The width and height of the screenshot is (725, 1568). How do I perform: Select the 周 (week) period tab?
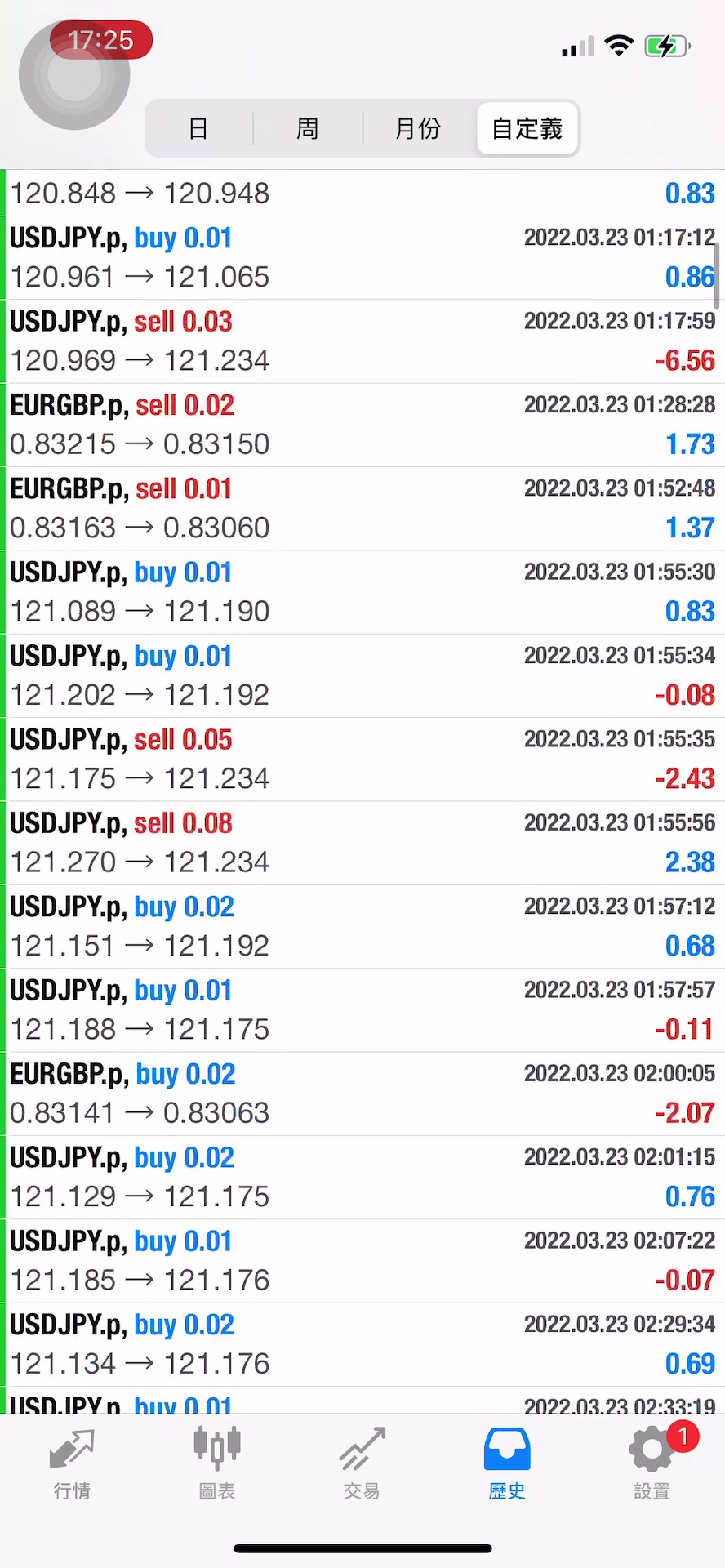coord(307,128)
